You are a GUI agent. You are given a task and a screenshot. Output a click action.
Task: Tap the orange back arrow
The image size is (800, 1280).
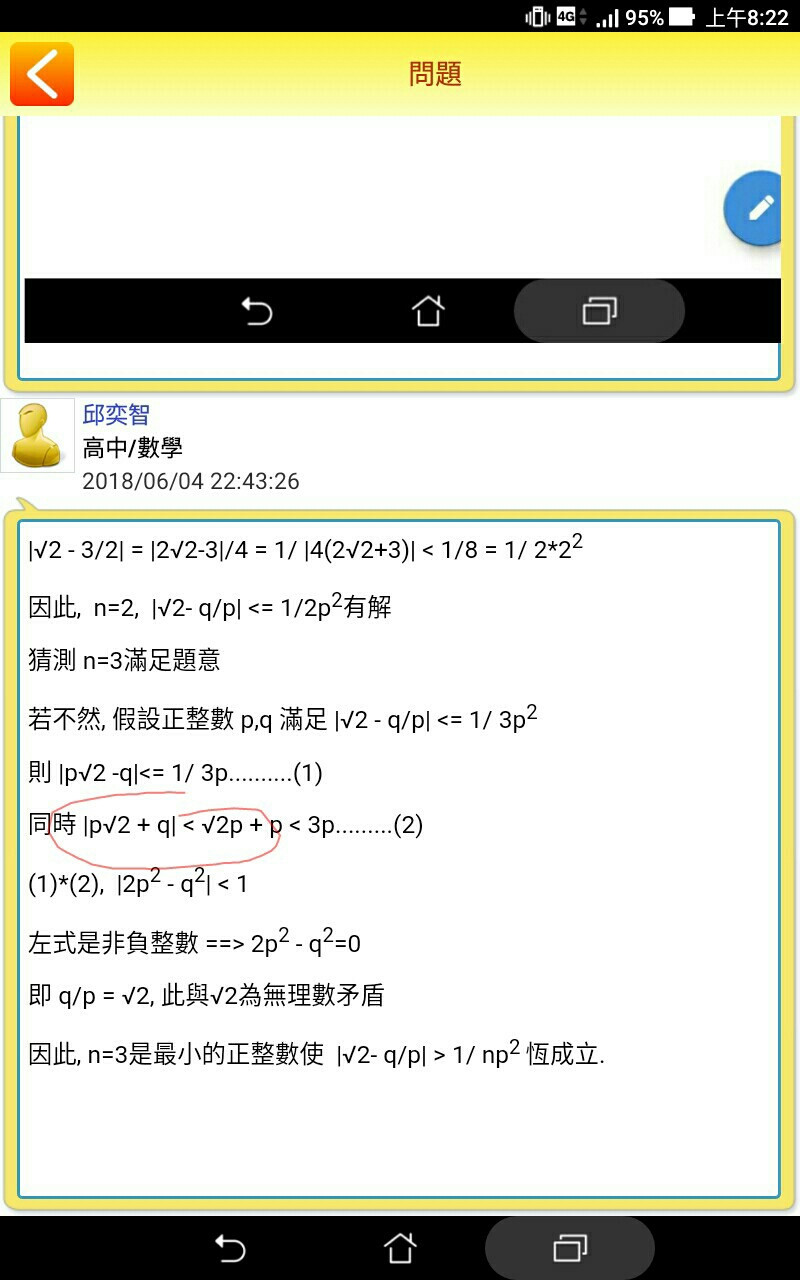coord(42,74)
